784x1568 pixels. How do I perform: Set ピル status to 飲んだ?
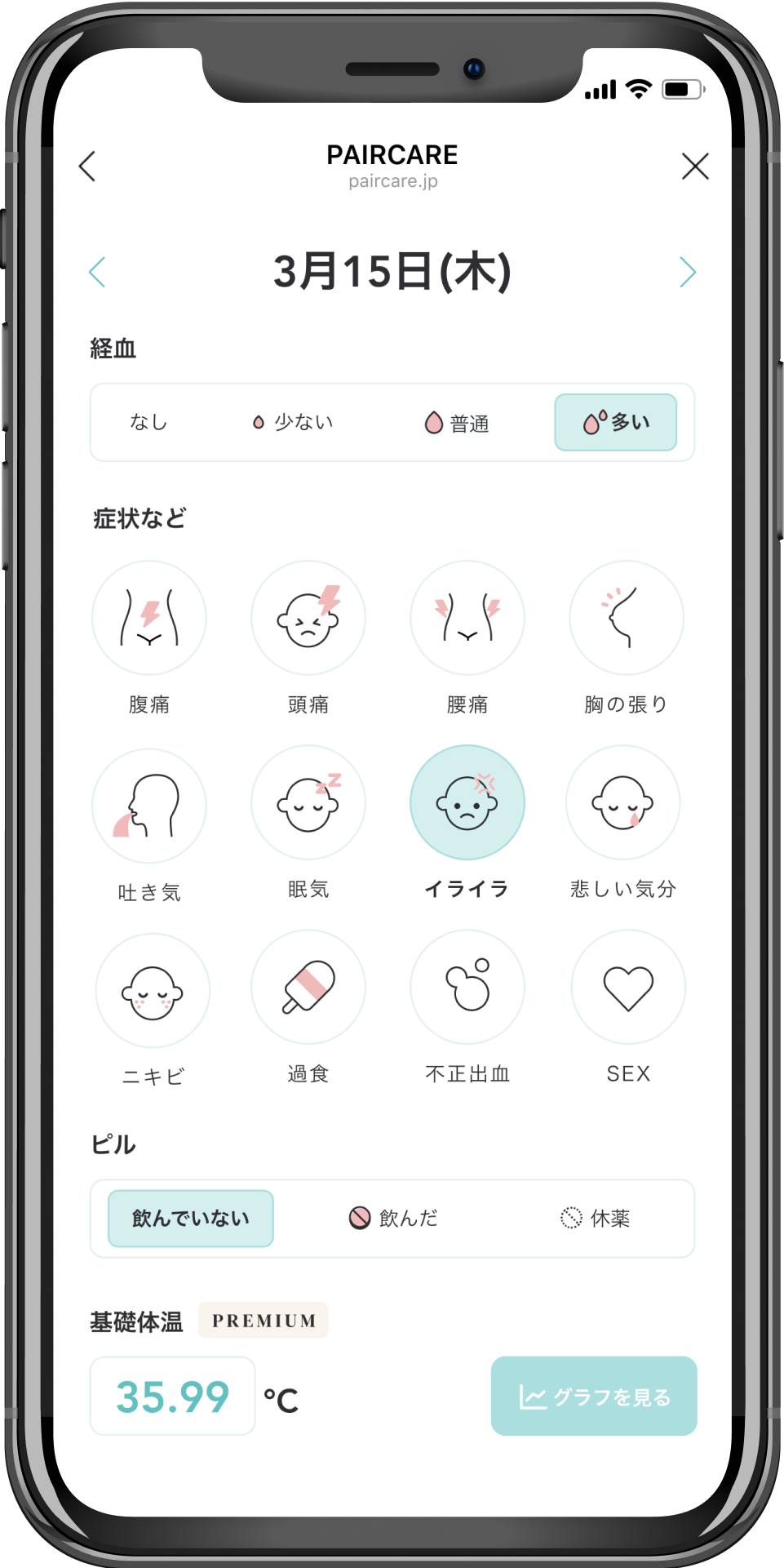(x=393, y=1219)
